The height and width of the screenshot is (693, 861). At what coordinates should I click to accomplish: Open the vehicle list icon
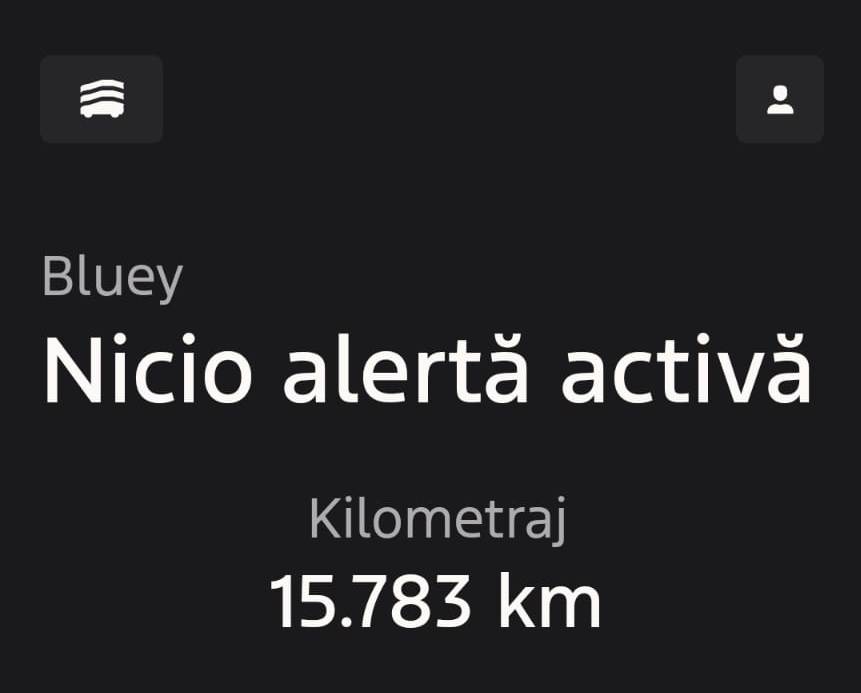(x=101, y=99)
